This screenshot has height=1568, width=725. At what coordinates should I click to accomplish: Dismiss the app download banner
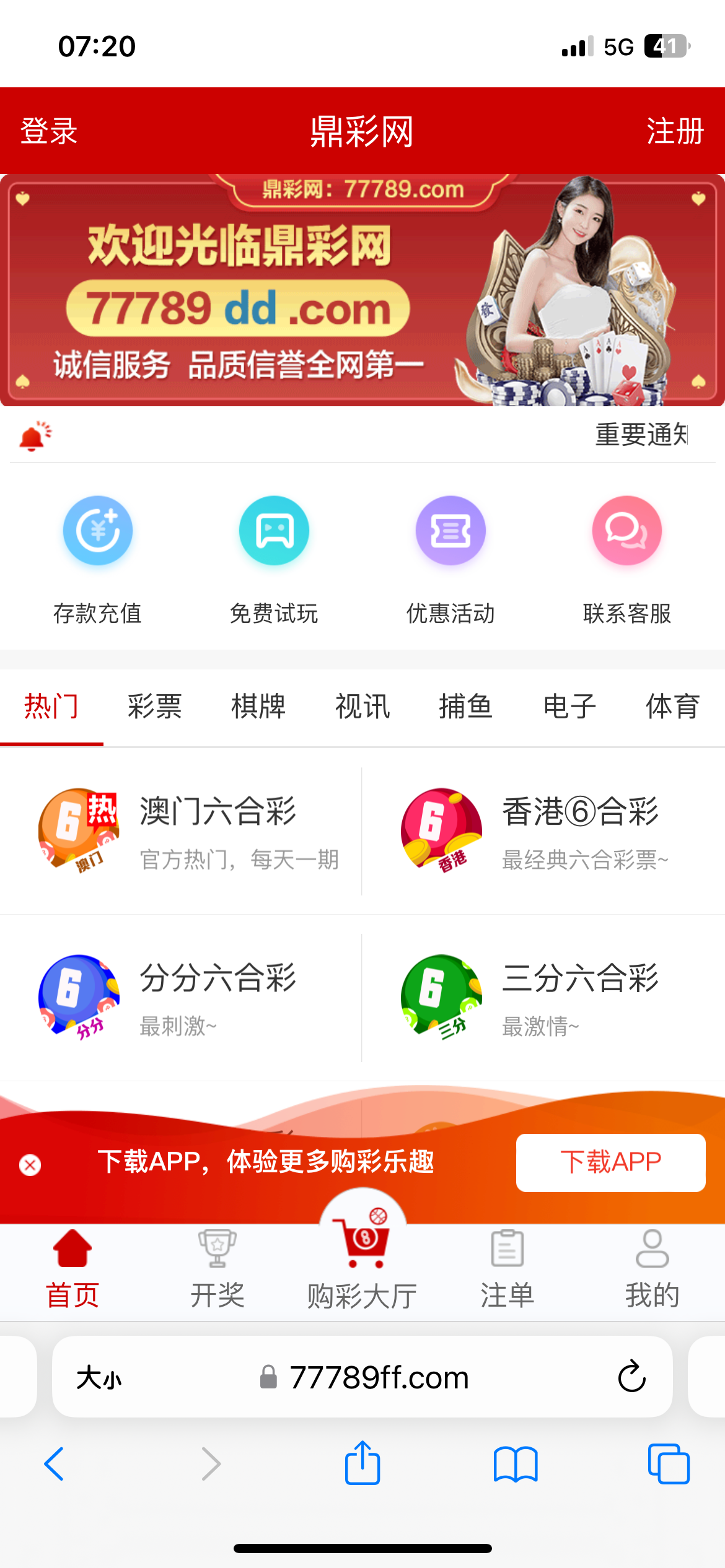[x=30, y=1165]
